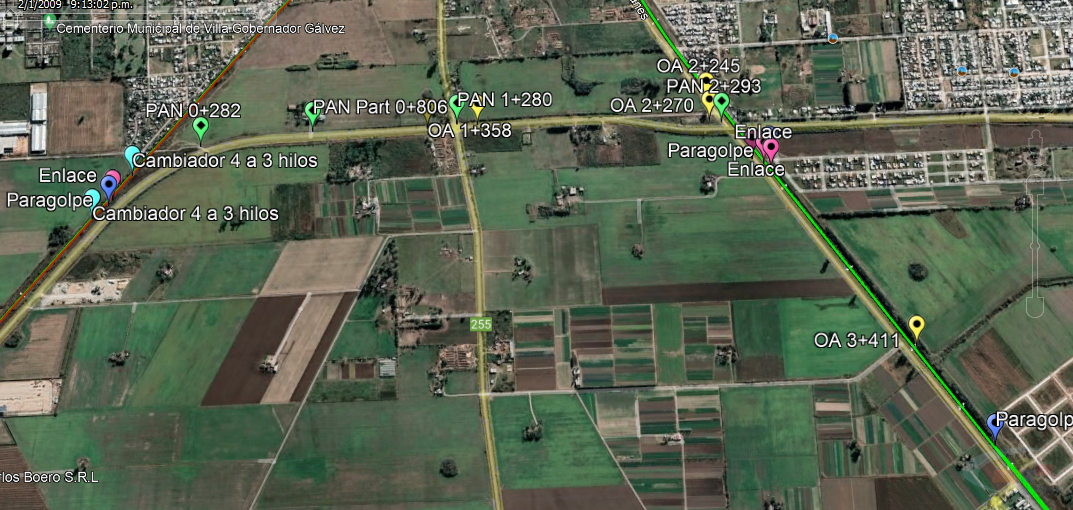Tap the PAN 1+280 placemark

coord(456,103)
